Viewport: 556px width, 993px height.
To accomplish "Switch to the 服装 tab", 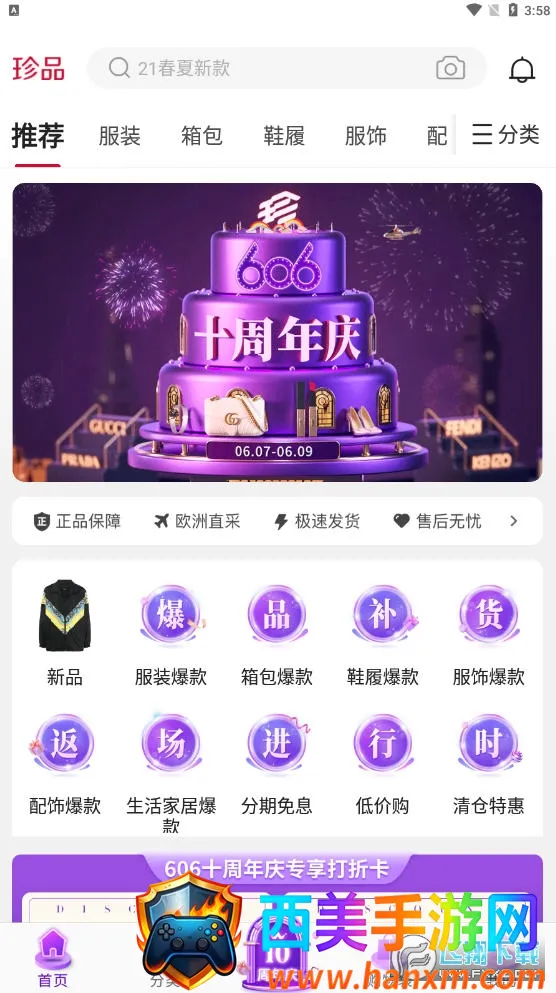I will (120, 136).
